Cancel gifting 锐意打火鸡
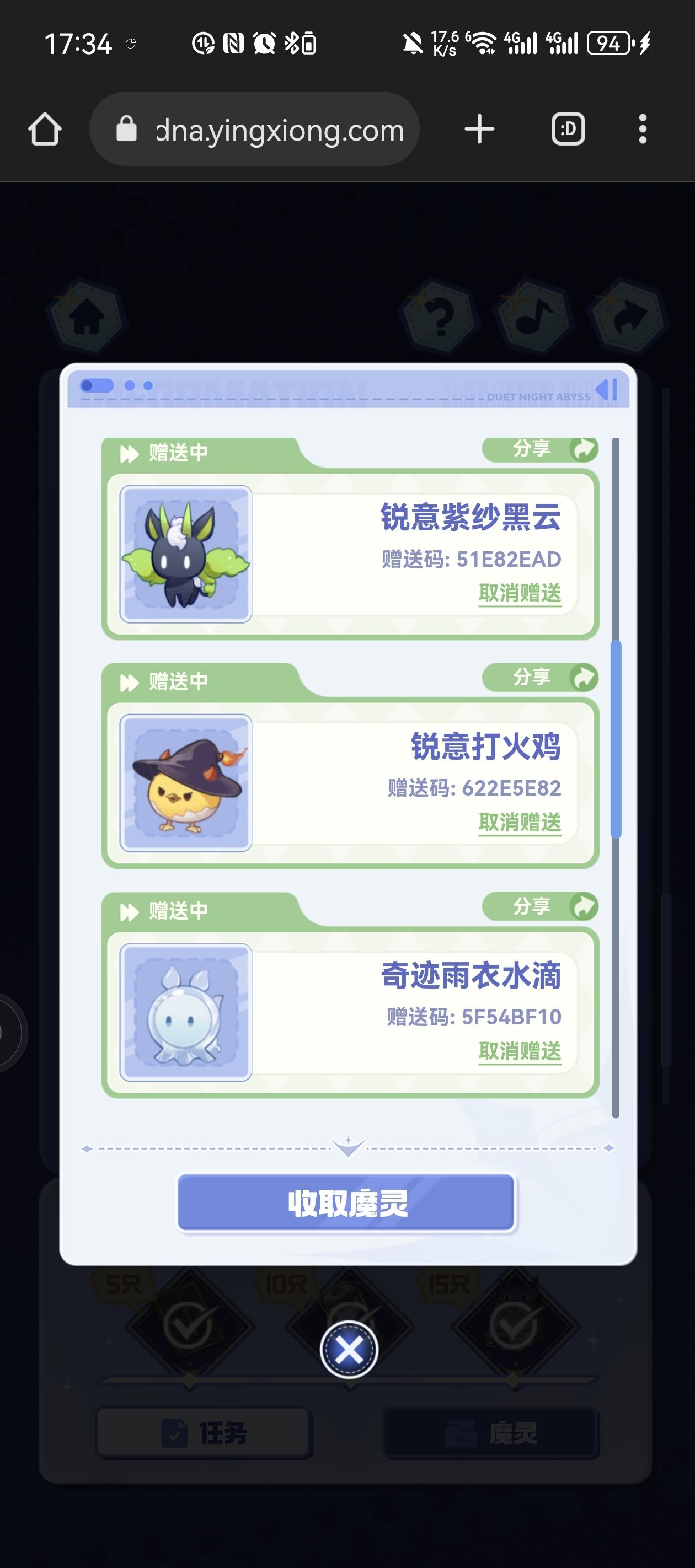Image resolution: width=695 pixels, height=1568 pixels. point(520,821)
